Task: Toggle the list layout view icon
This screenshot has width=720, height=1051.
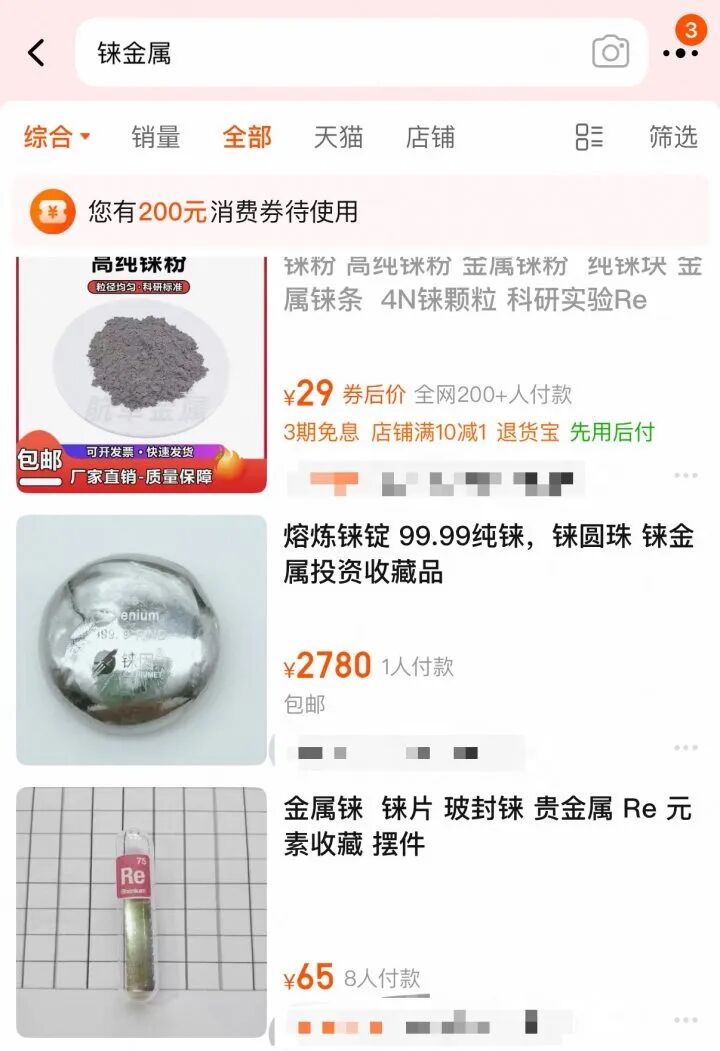Action: (x=589, y=137)
